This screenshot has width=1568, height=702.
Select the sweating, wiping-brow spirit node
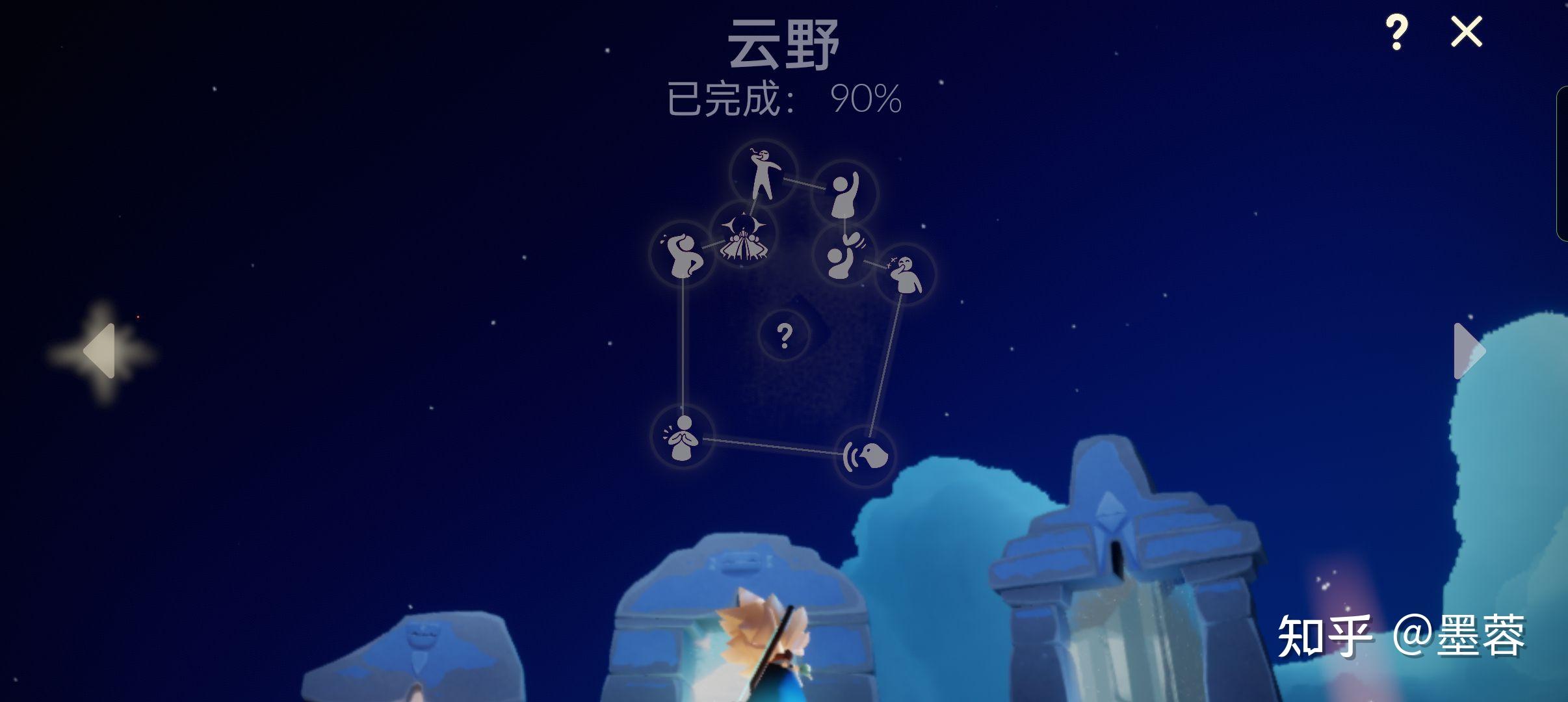[682, 253]
